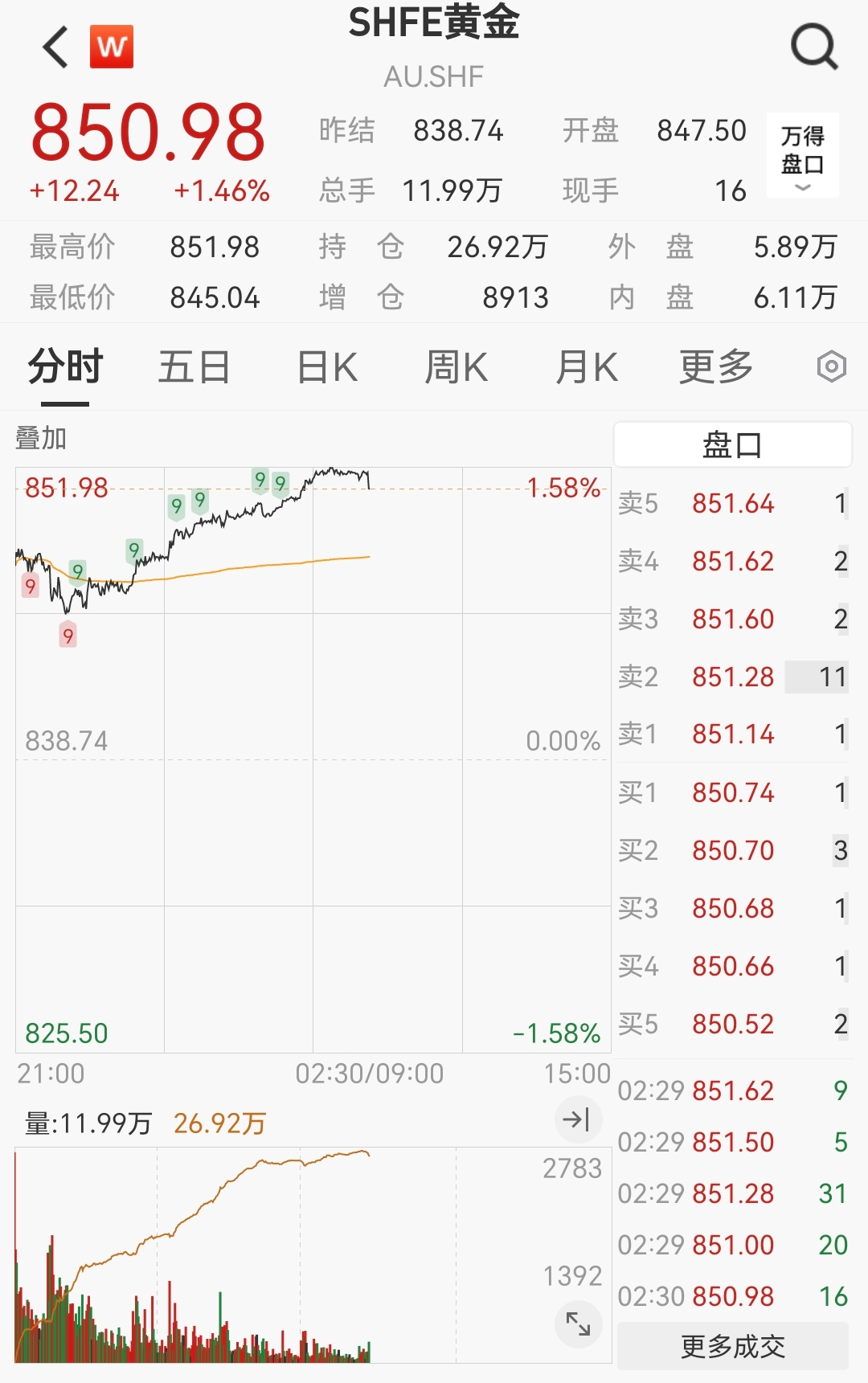Select the 分时 chart tab

click(65, 368)
